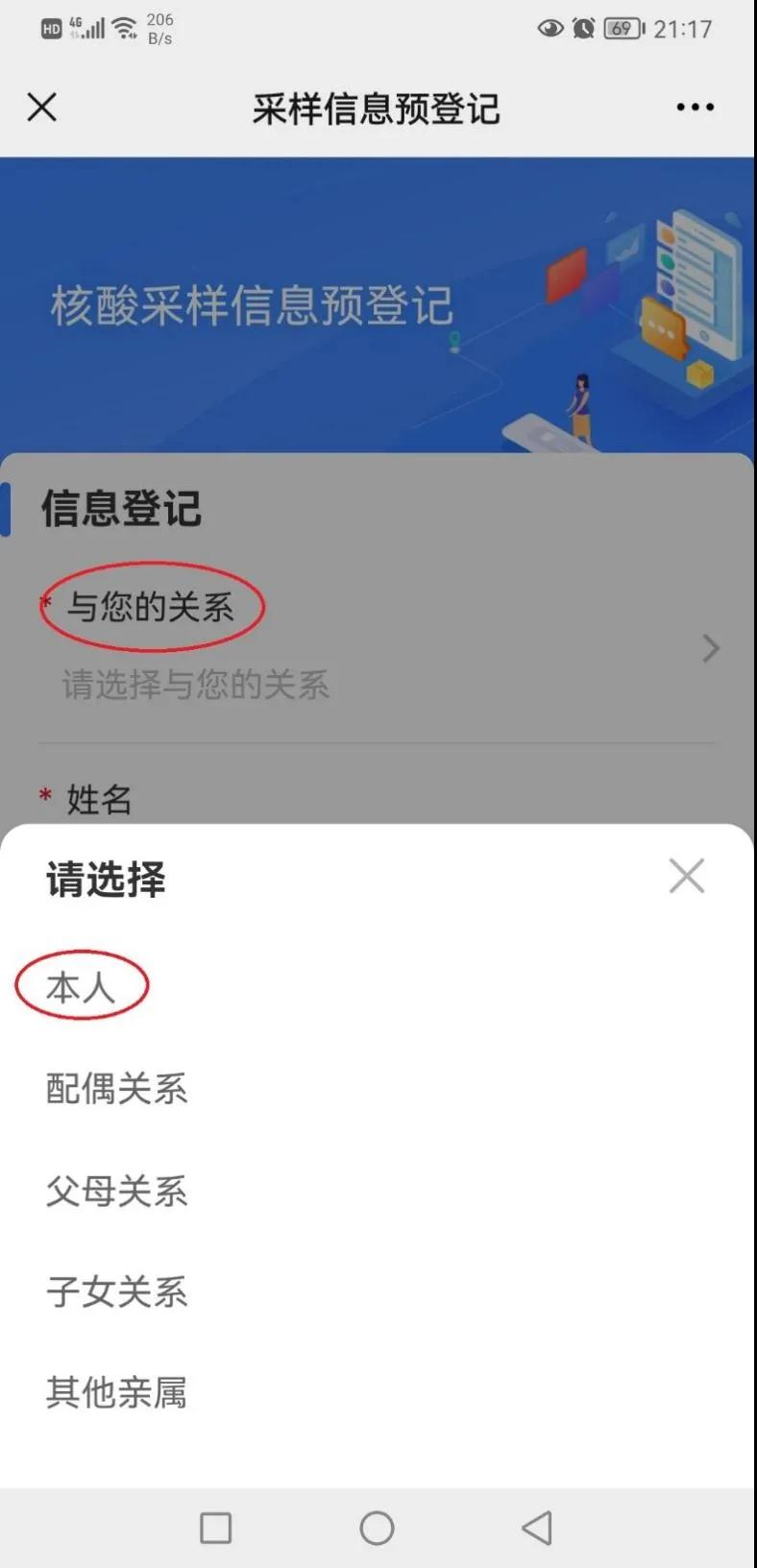Pick 父母关系 from the list
This screenshot has height=1568, width=757.
(x=116, y=1191)
